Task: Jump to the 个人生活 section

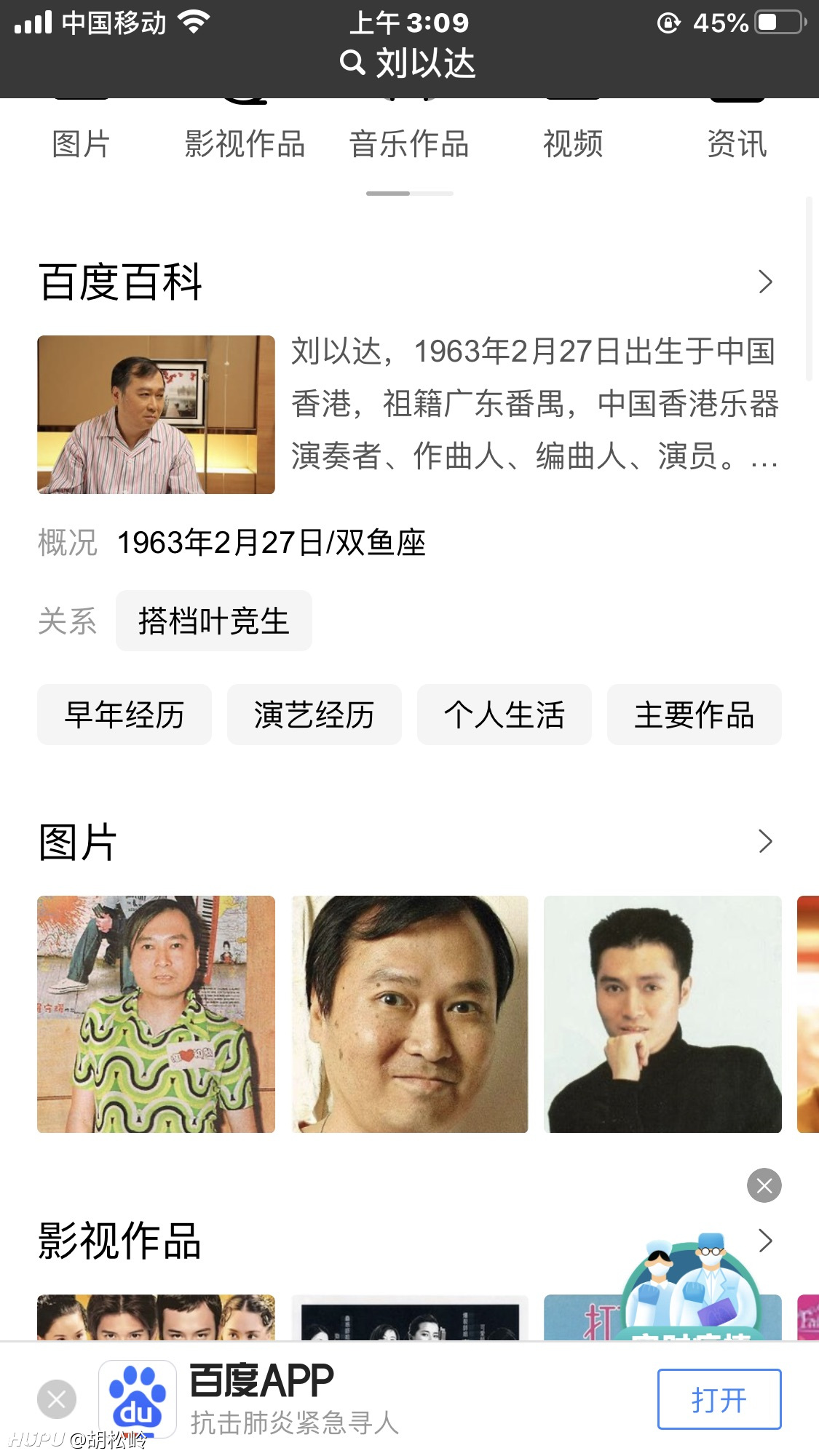Action: pyautogui.click(x=505, y=715)
